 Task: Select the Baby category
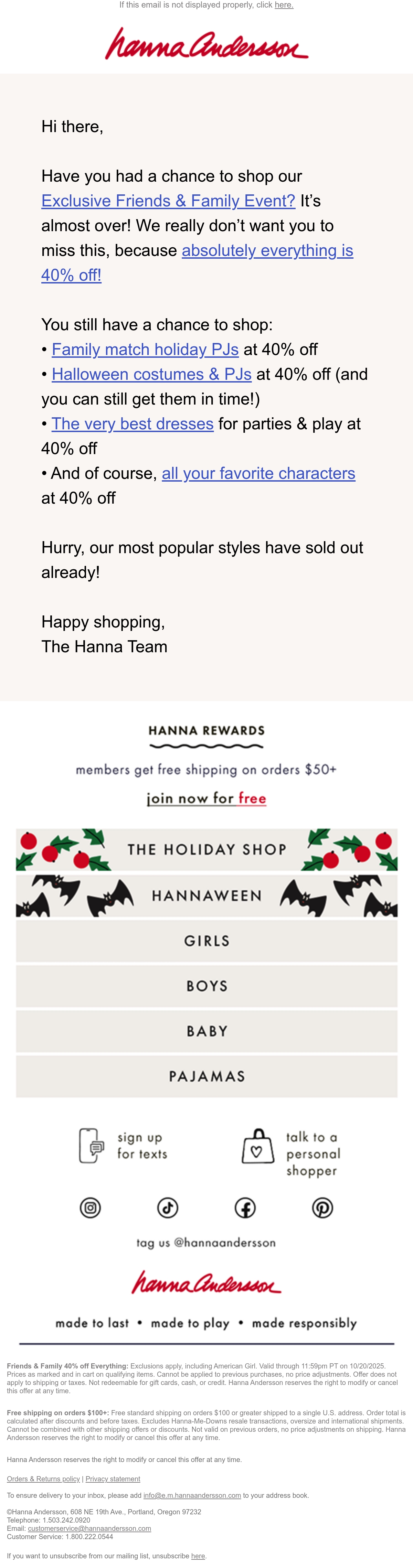[206, 1031]
